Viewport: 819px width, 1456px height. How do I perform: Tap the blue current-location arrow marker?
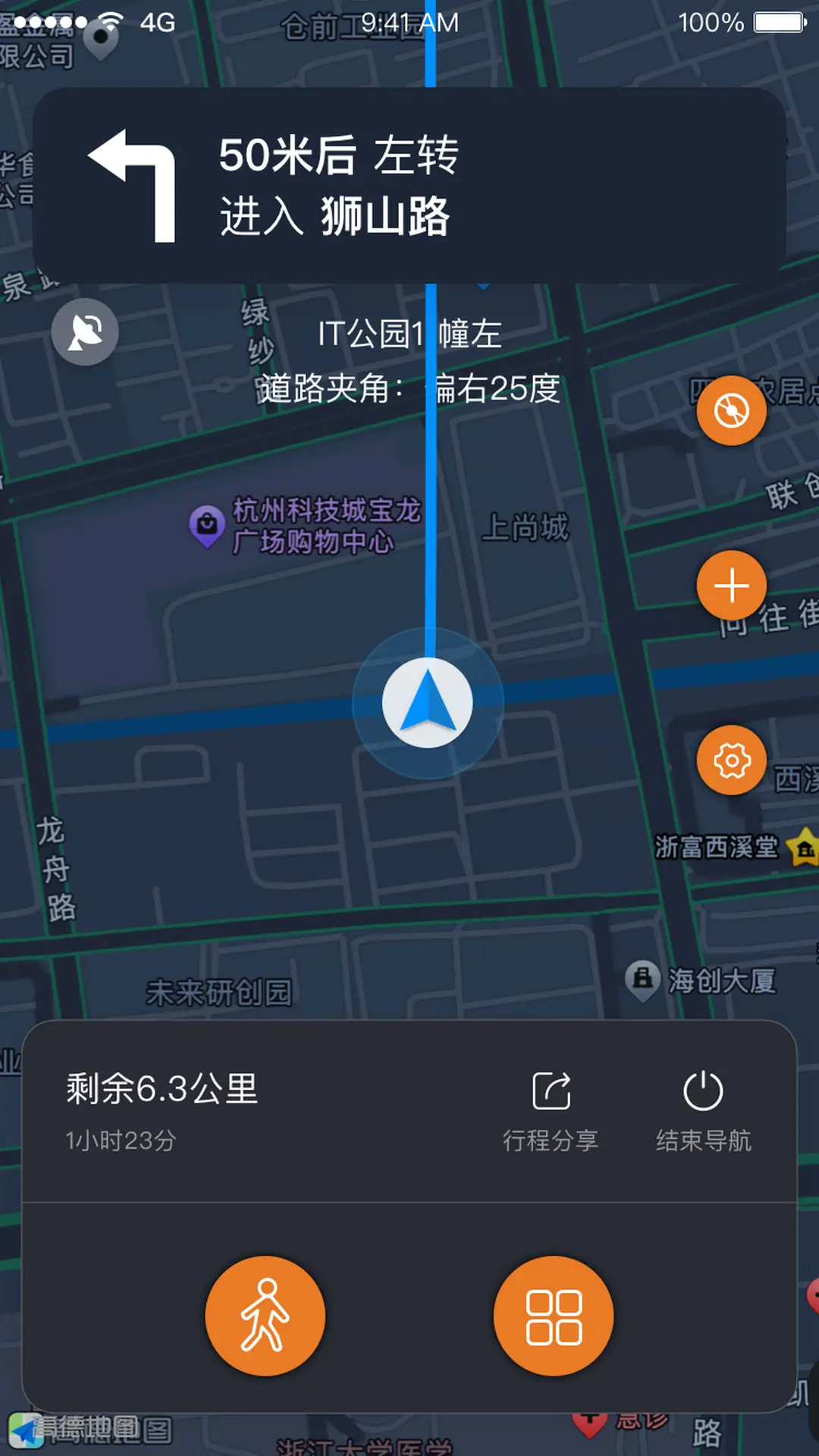(429, 703)
